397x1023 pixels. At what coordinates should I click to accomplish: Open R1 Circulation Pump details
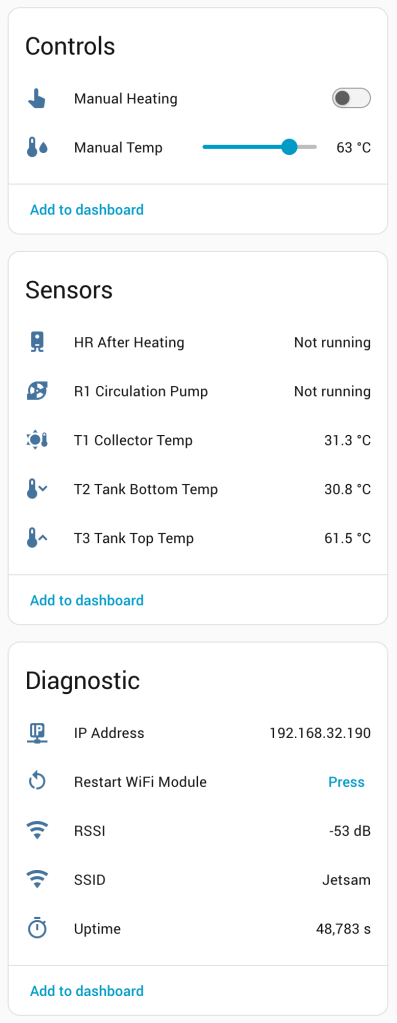point(198,391)
